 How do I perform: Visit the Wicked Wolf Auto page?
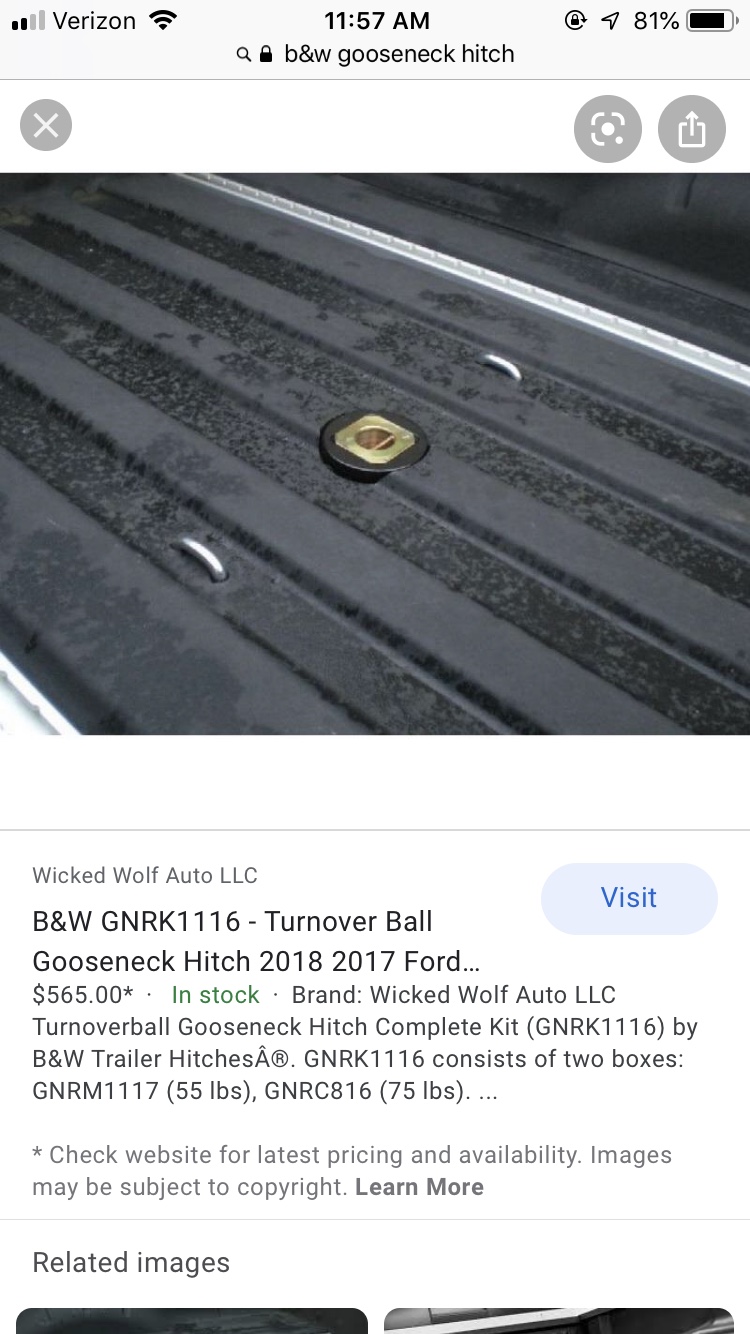coord(629,898)
